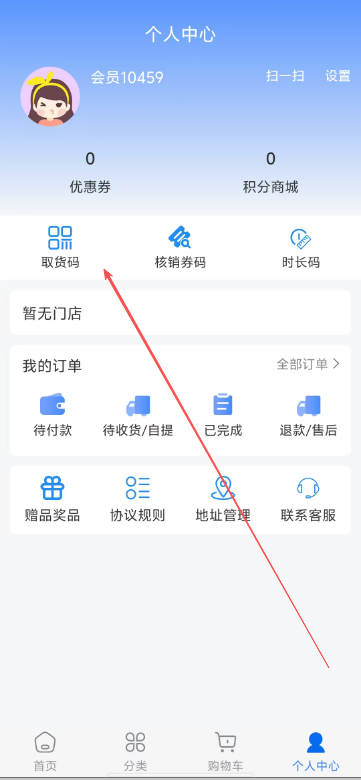Open 赠品奖品 gifts and prizes

coord(52,499)
